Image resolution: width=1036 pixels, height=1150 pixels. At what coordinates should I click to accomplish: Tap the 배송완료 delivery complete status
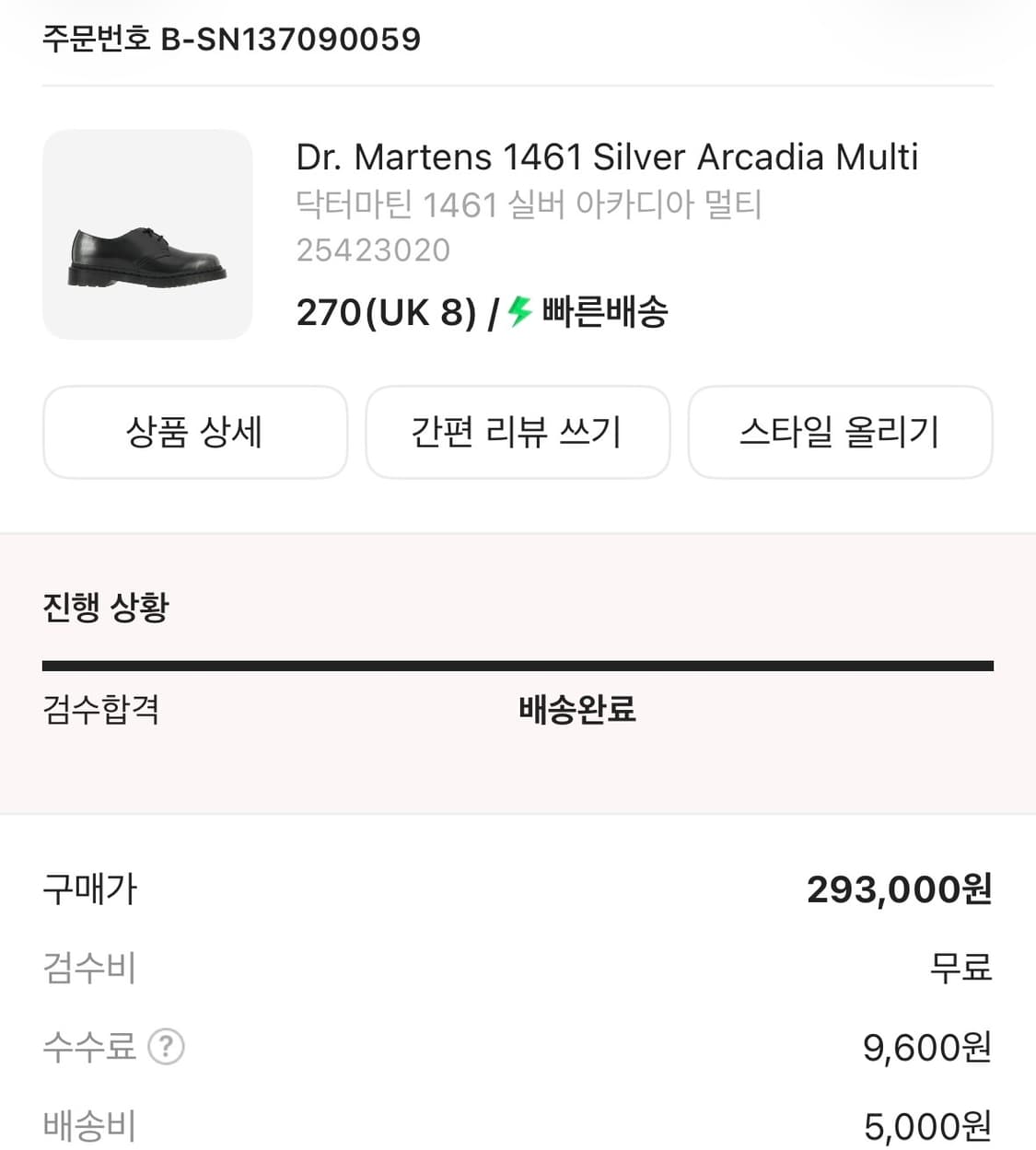coord(577,710)
